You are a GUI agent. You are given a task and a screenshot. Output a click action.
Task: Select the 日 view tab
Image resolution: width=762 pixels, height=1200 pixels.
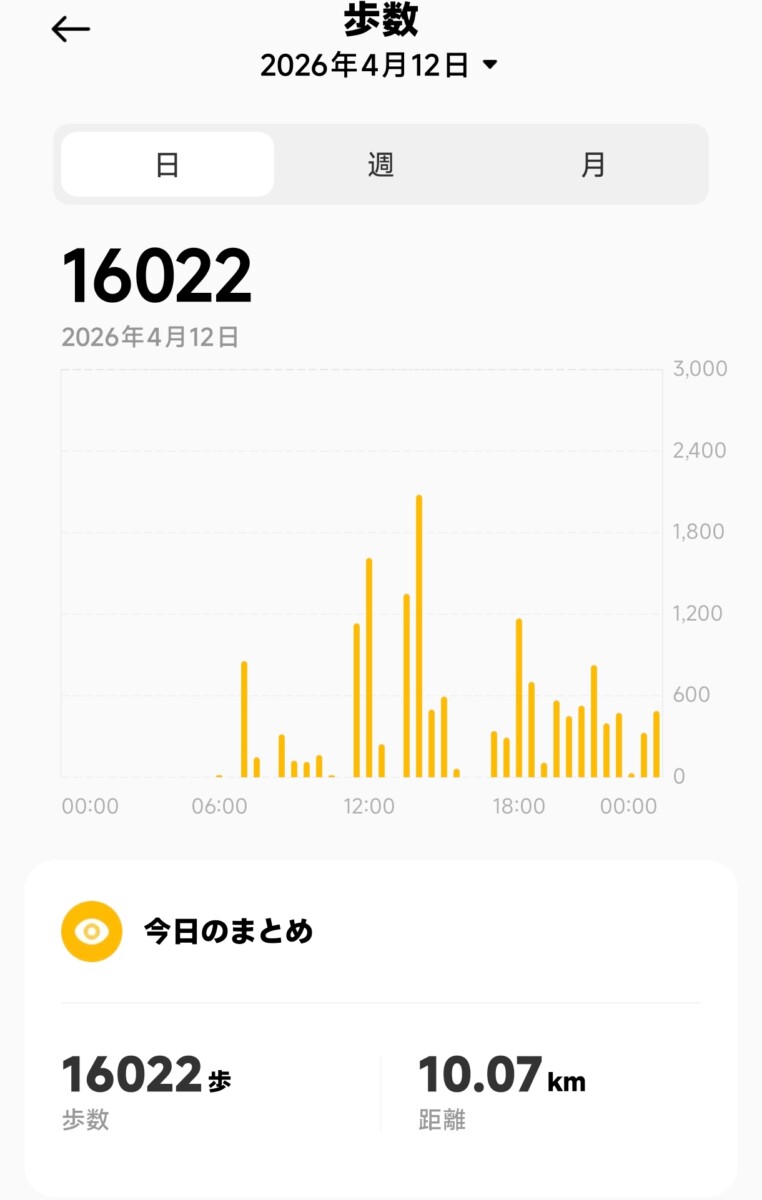pyautogui.click(x=167, y=165)
